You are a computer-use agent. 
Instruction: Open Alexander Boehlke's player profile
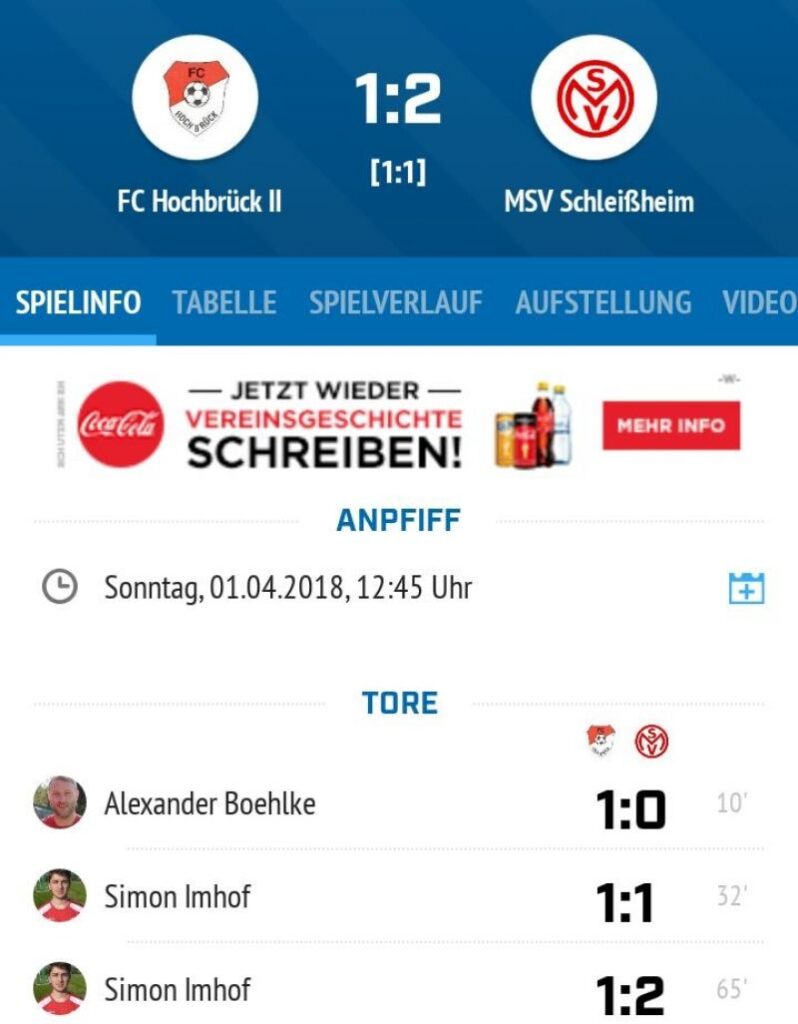tap(209, 803)
